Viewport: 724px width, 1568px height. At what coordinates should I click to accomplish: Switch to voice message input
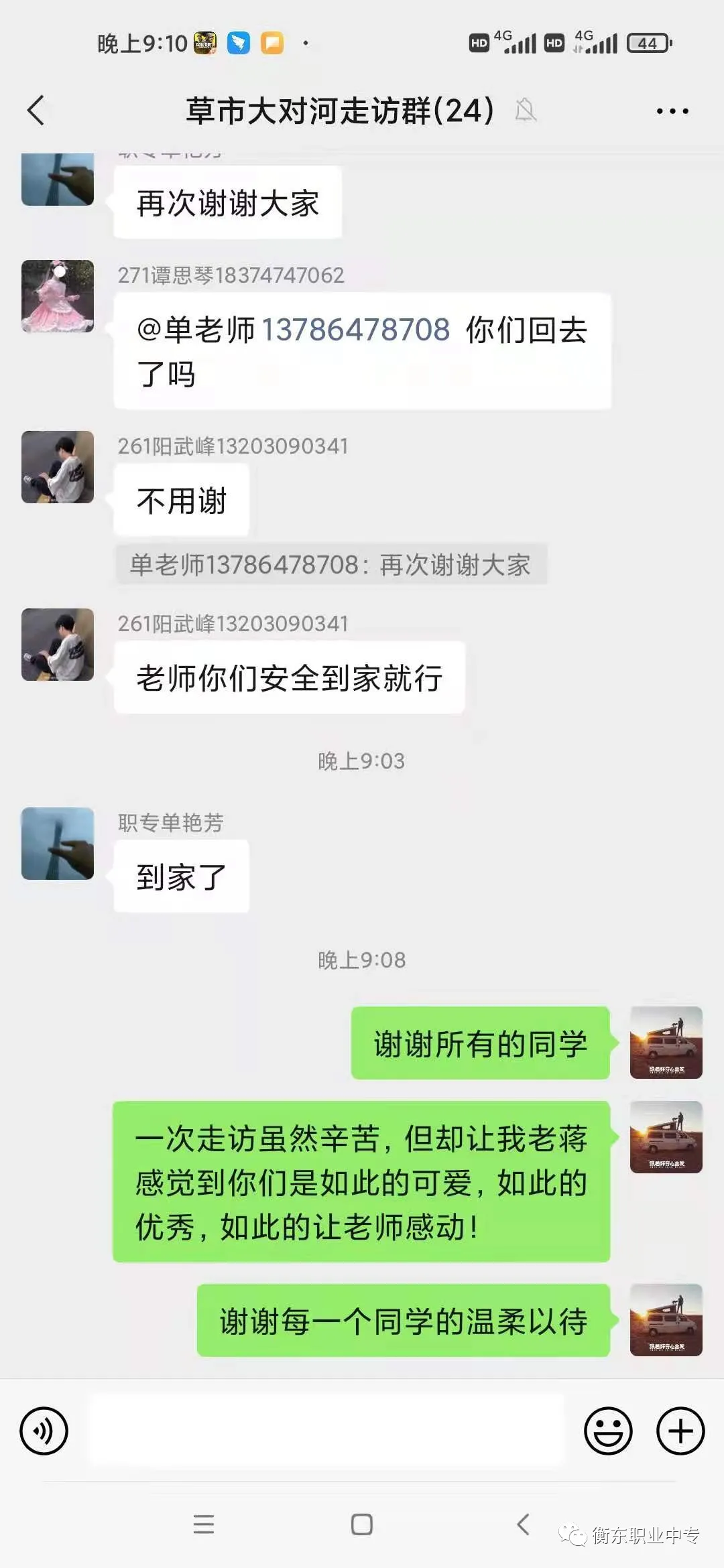[44, 1431]
